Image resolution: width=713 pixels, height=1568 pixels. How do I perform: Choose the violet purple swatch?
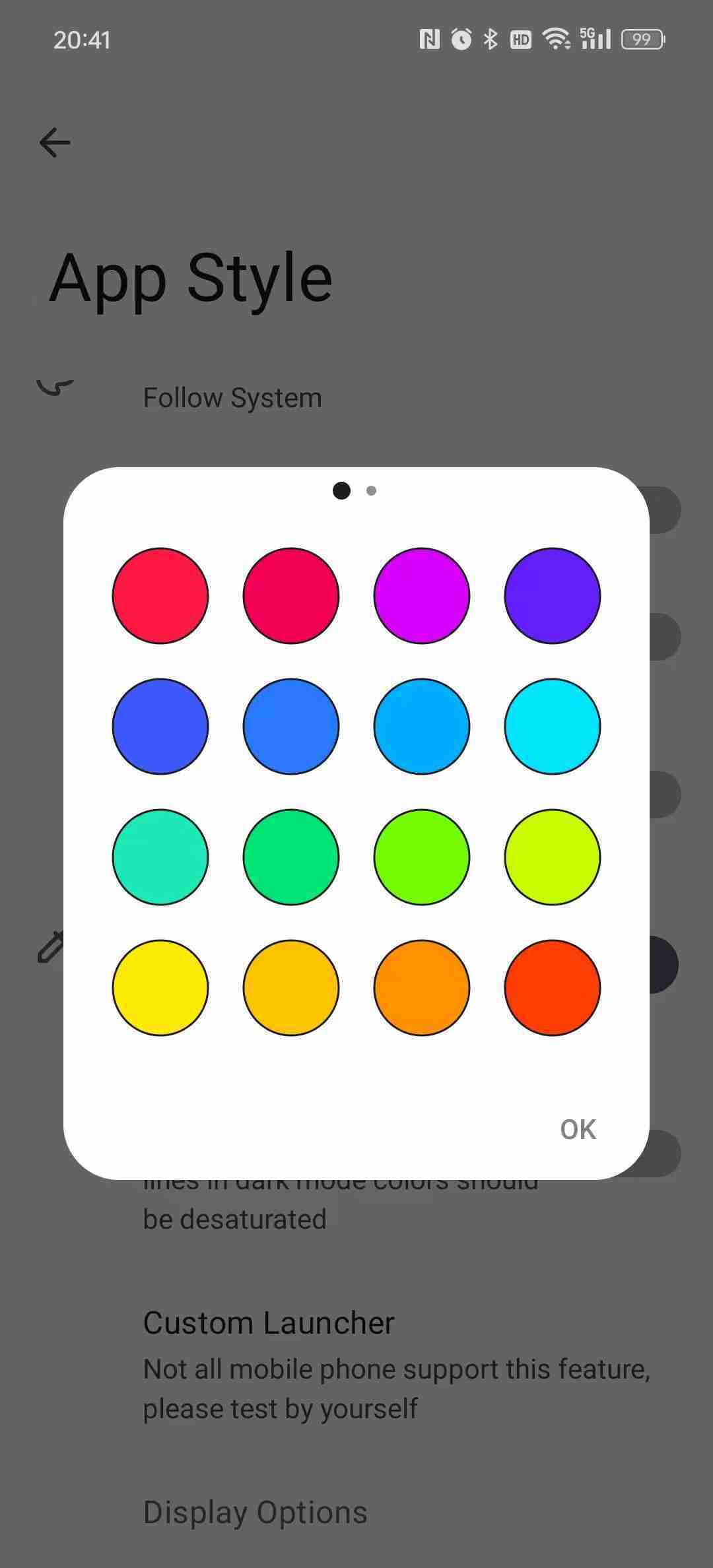(x=553, y=595)
